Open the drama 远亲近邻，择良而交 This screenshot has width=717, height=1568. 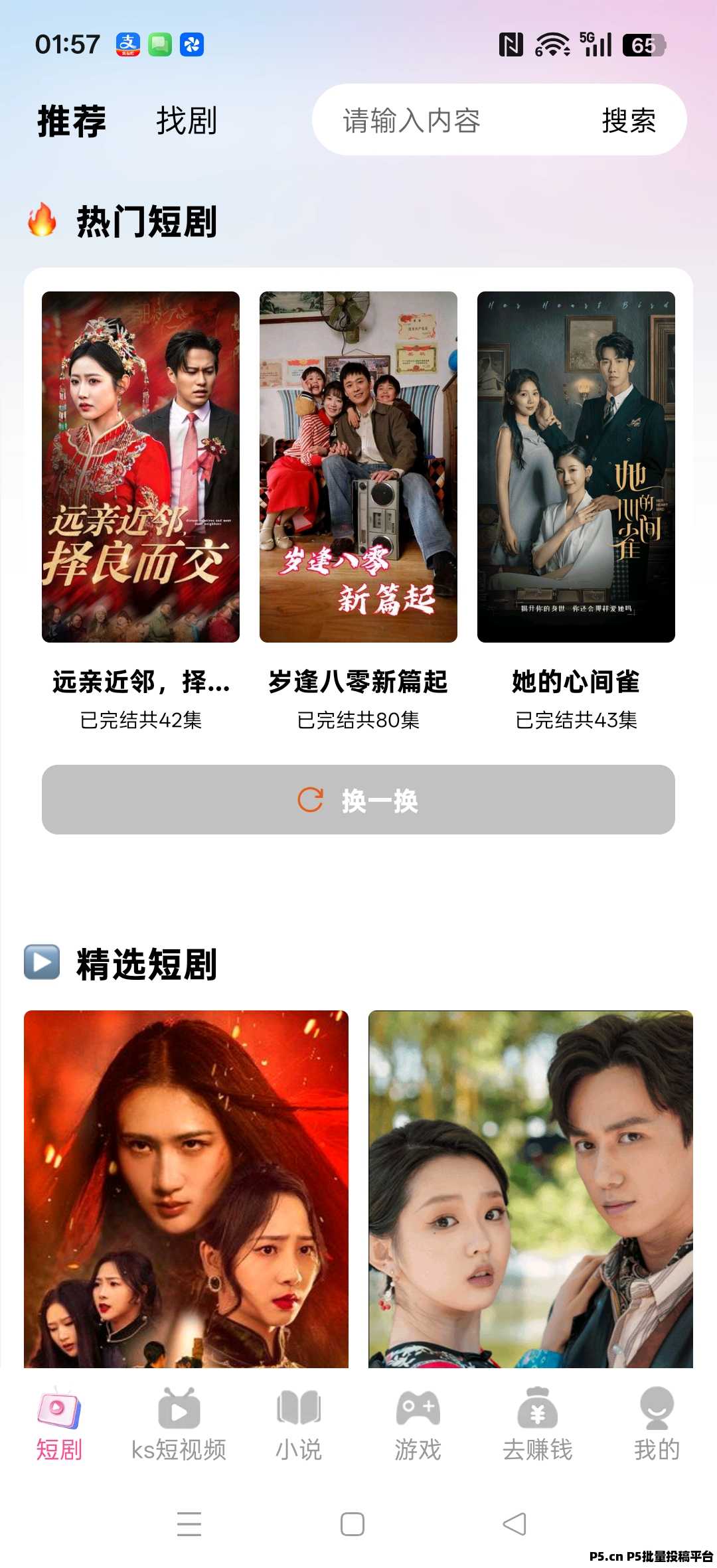141,467
